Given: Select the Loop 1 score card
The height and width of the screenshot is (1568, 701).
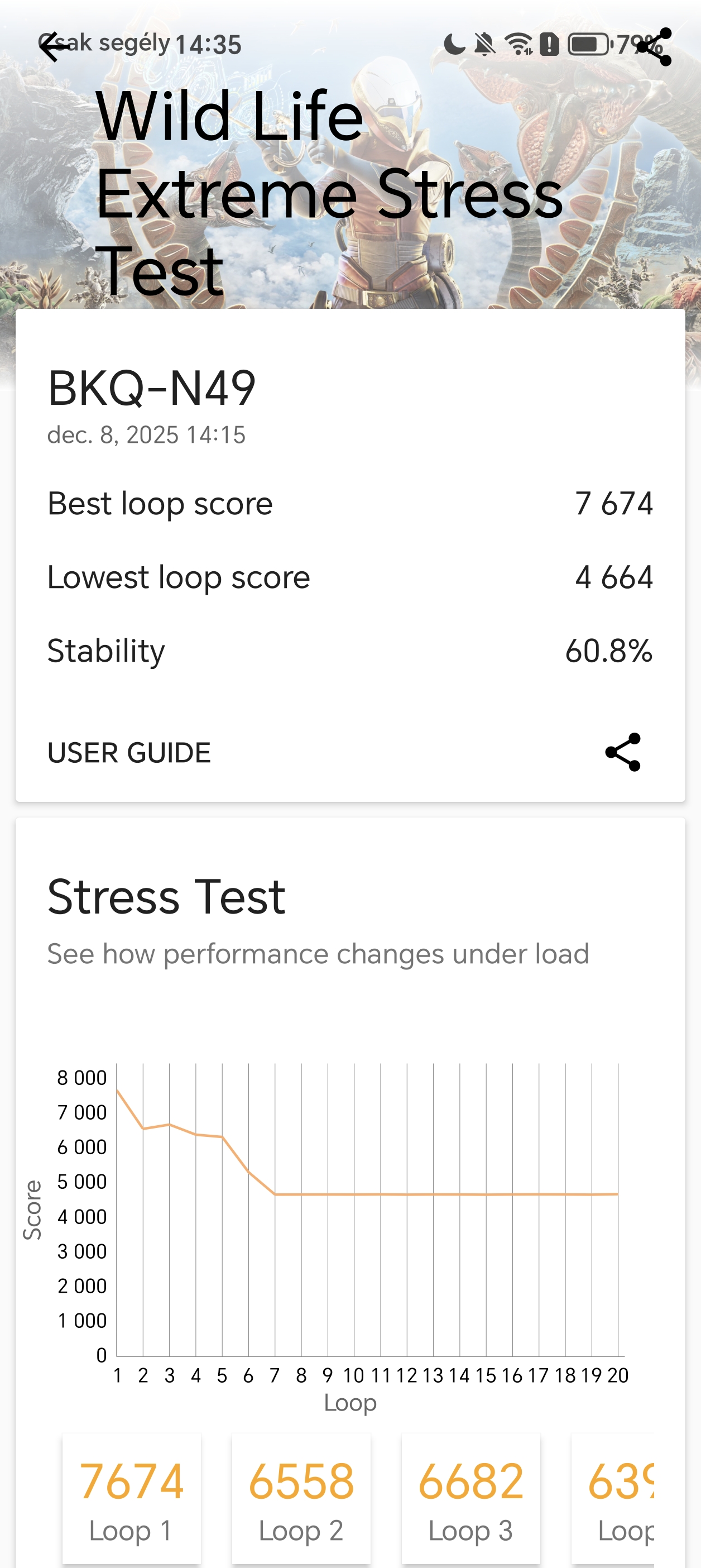Looking at the screenshot, I should pos(132,1499).
